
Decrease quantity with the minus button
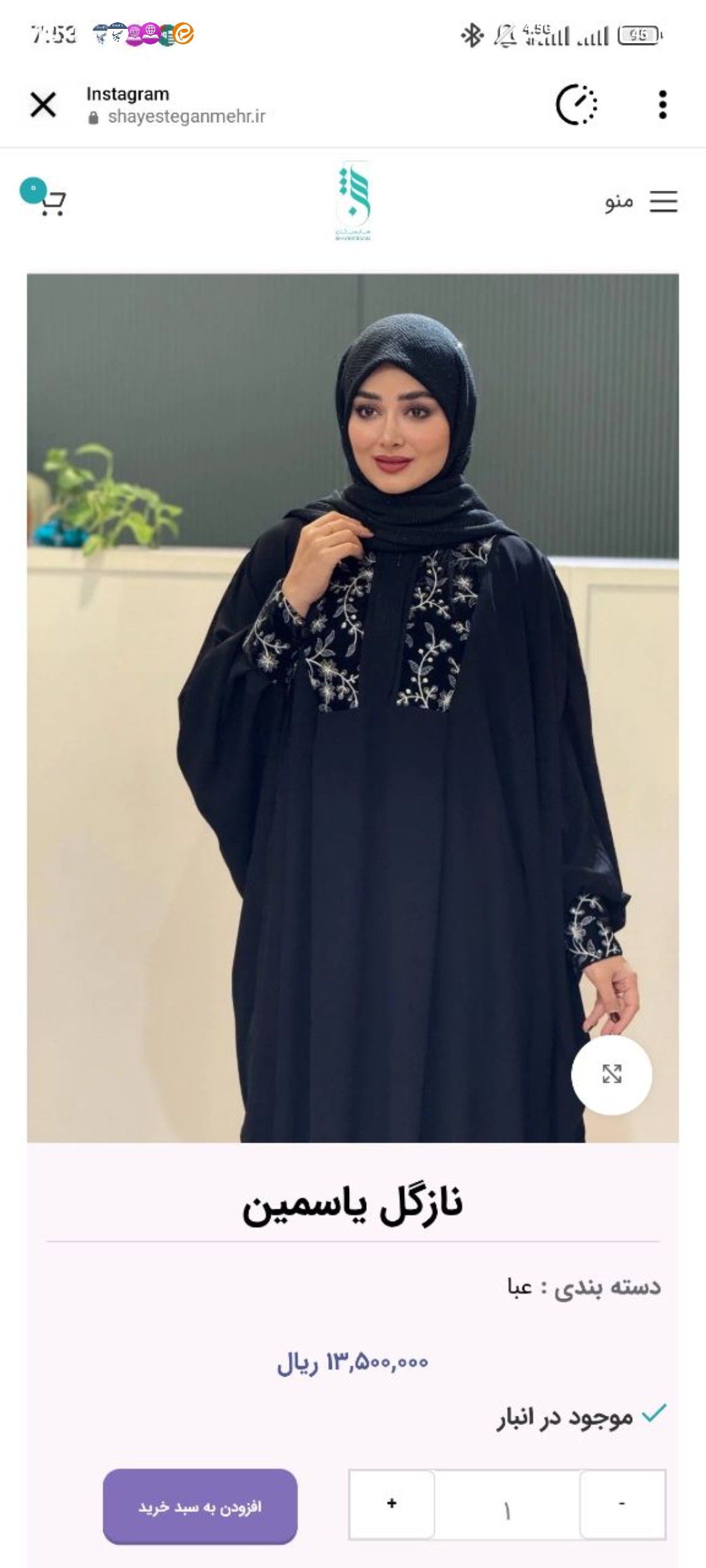coord(622,1504)
